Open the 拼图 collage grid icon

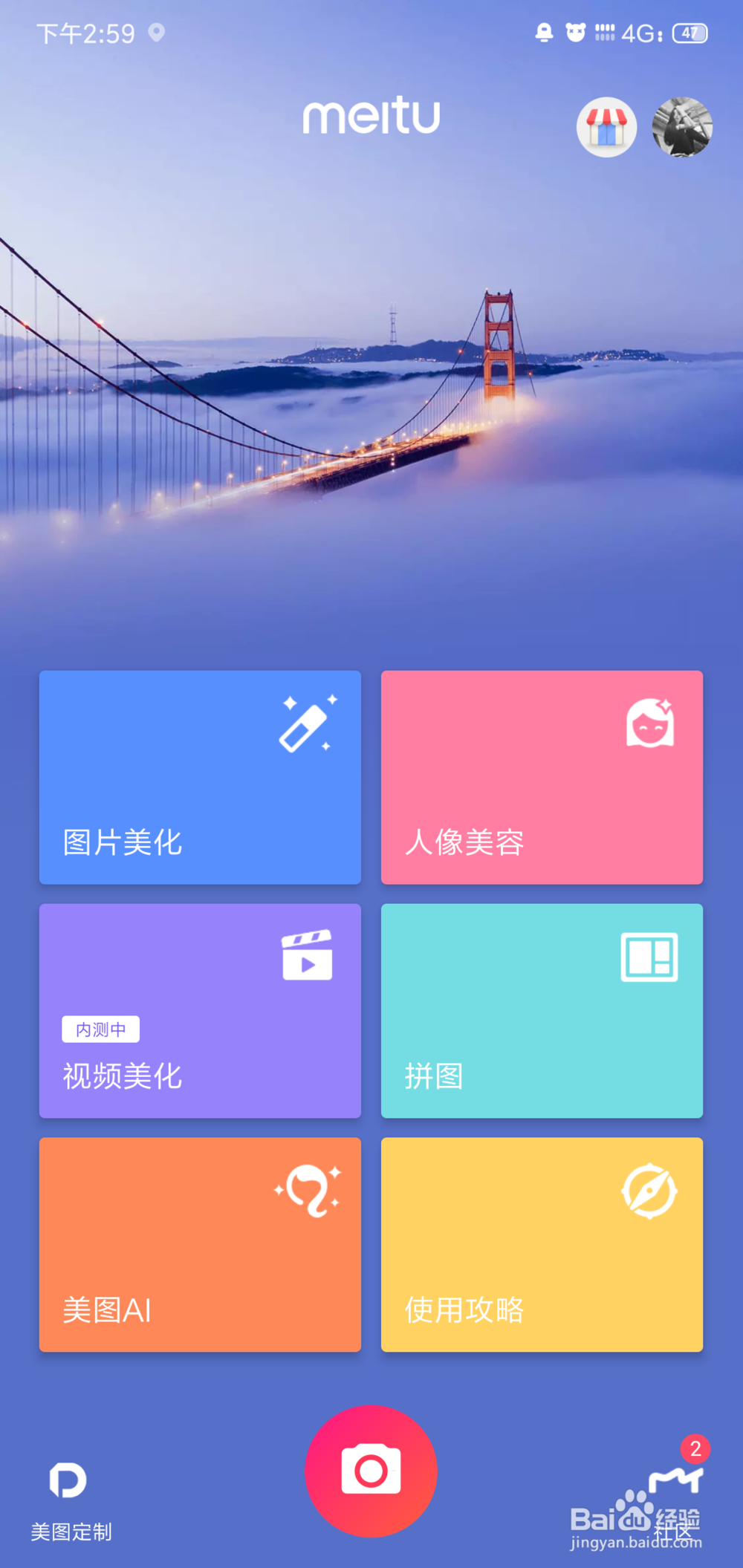(x=650, y=957)
